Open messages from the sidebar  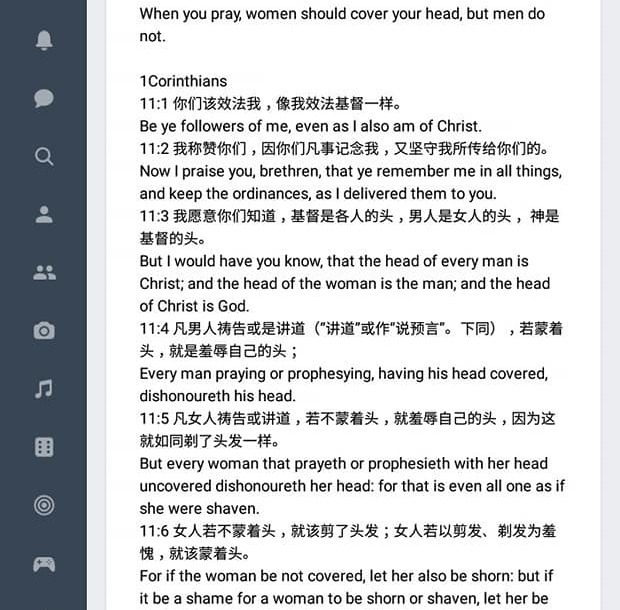coord(43,98)
